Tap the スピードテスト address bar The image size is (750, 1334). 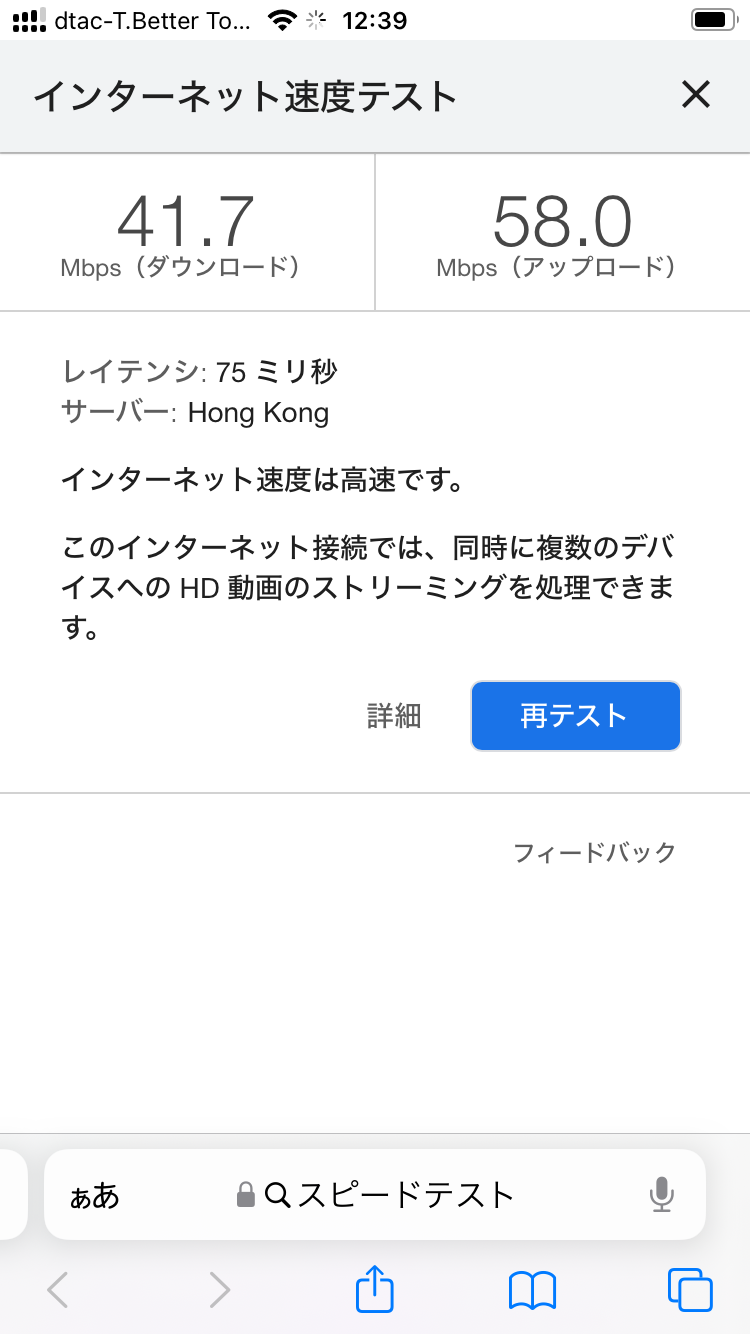tap(400, 1192)
